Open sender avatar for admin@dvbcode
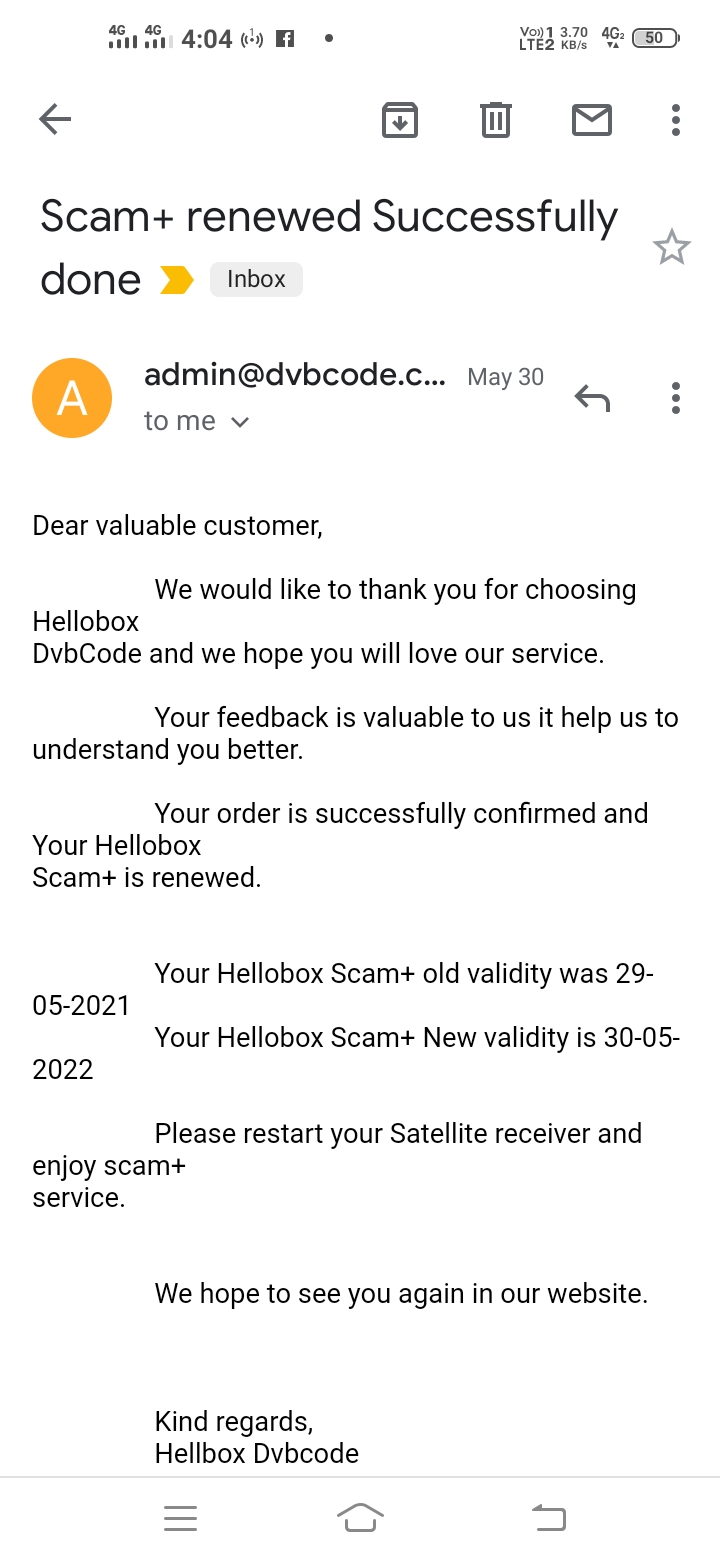Viewport: 720px width, 1560px height. click(72, 398)
